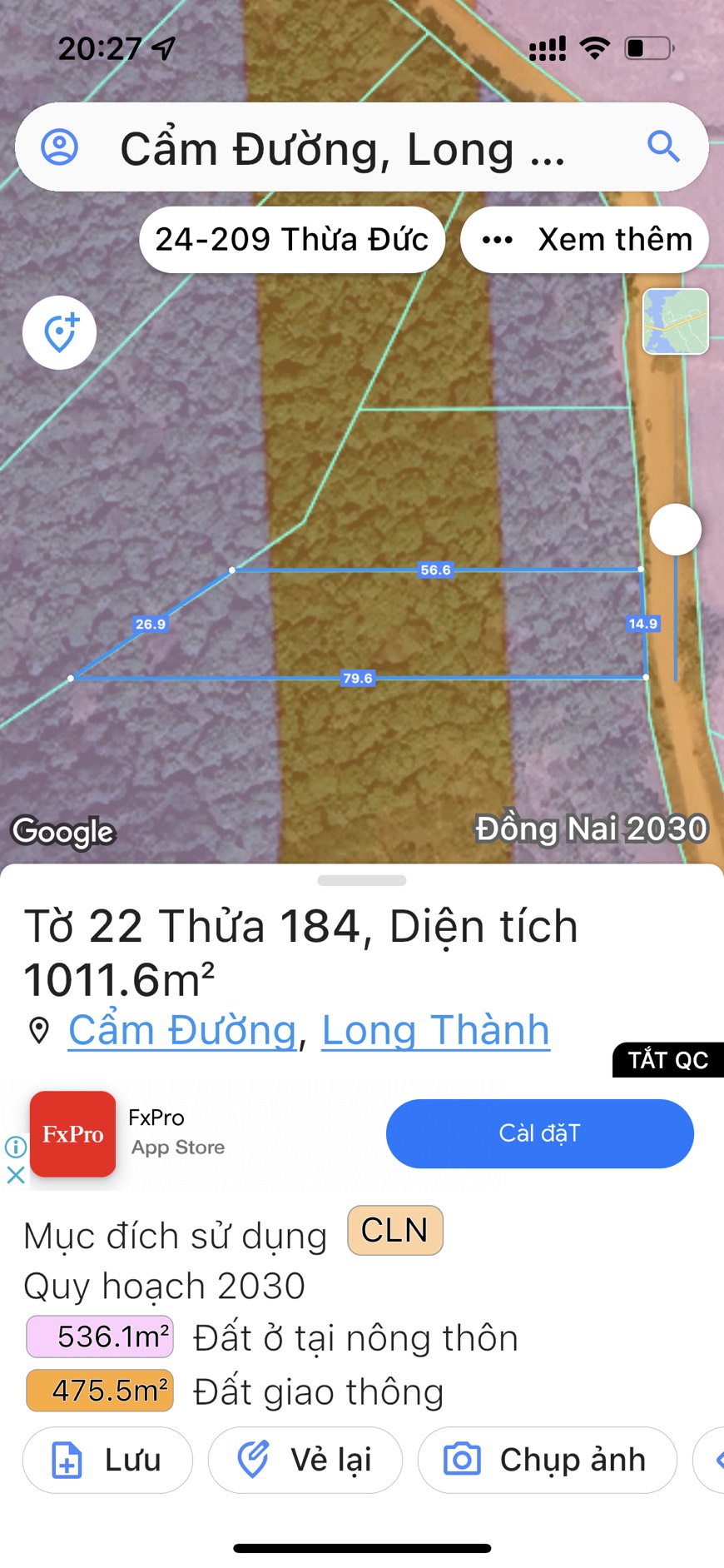Show ad info for FxPro
This screenshot has height=1568, width=724.
16,1147
